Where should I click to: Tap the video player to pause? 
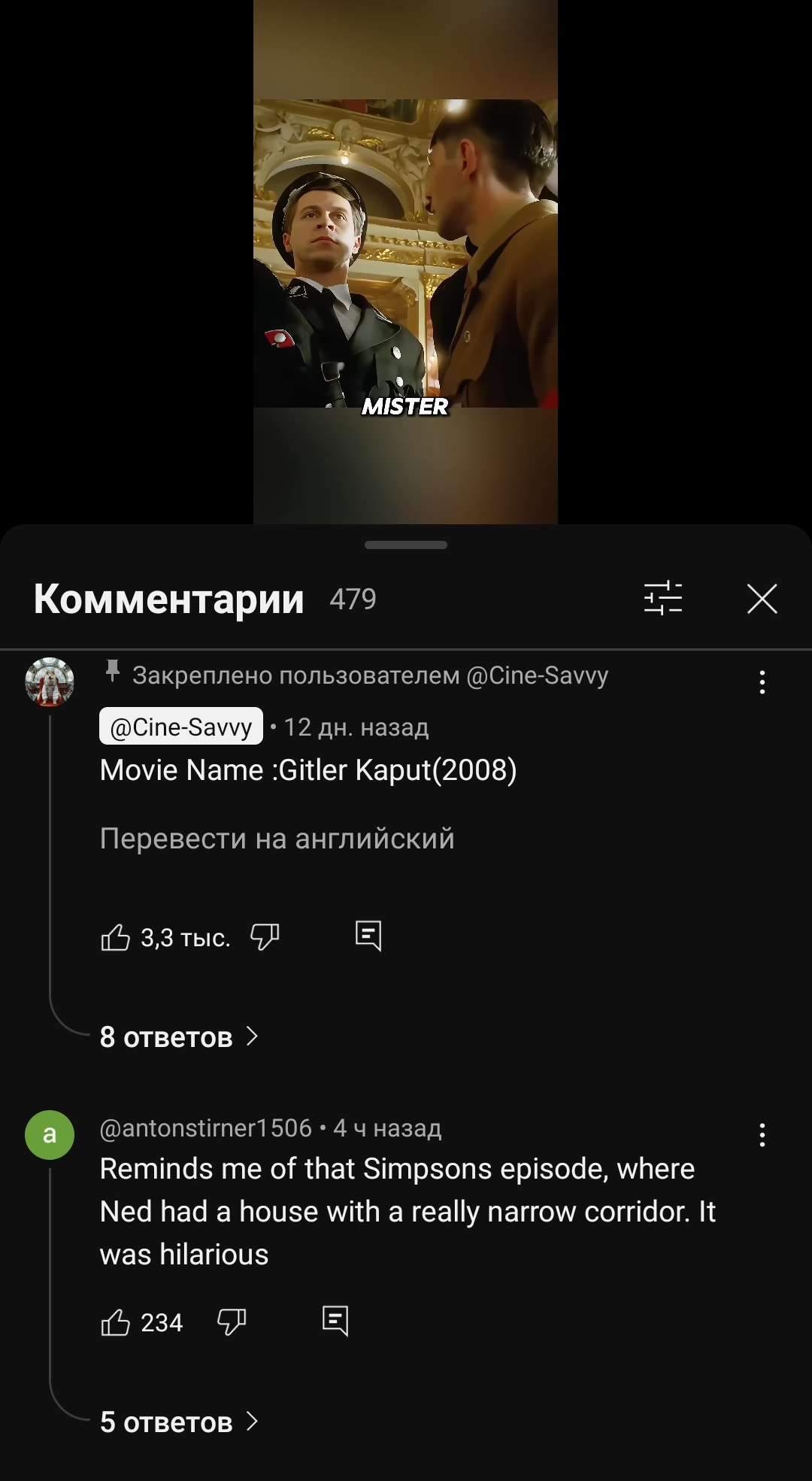(405, 262)
